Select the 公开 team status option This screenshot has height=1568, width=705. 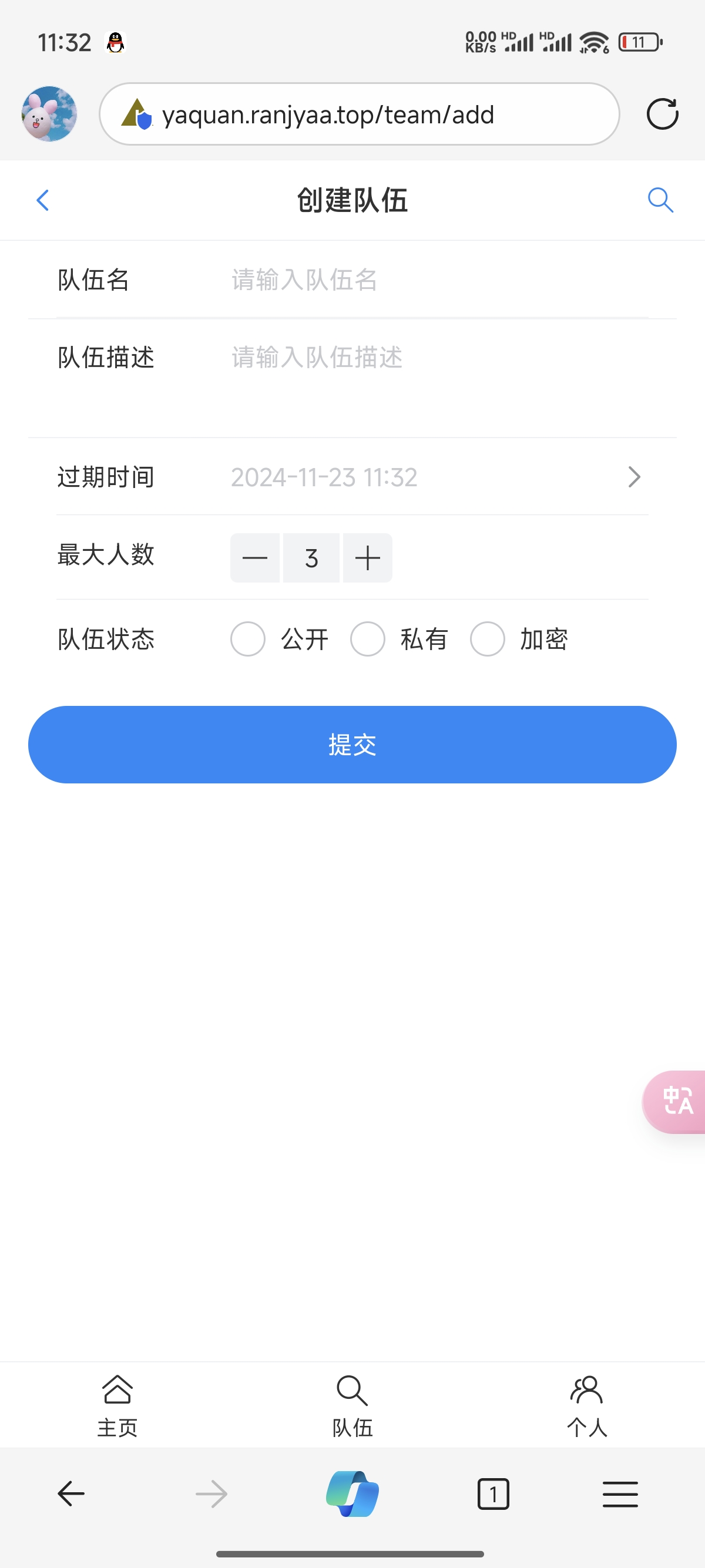(x=248, y=639)
